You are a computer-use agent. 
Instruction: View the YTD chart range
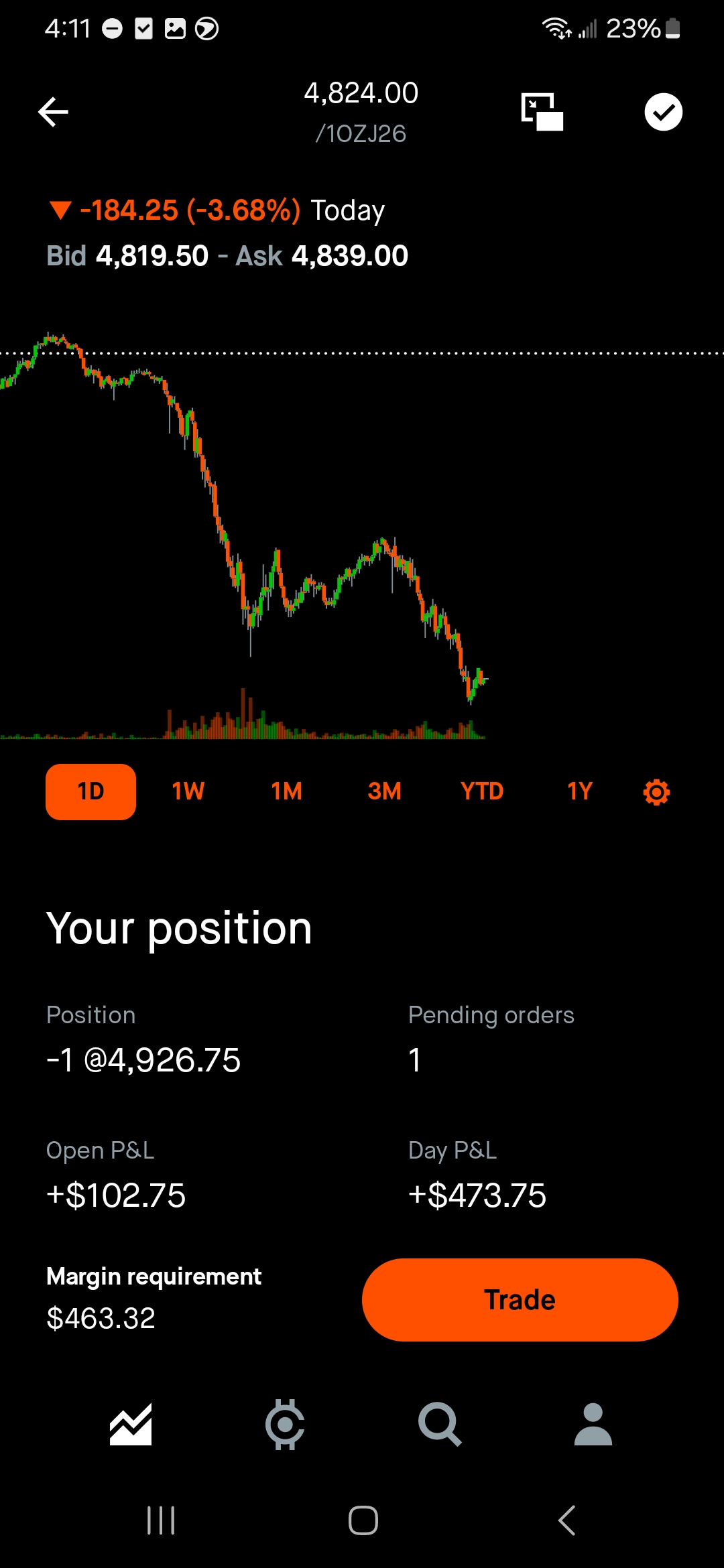482,791
